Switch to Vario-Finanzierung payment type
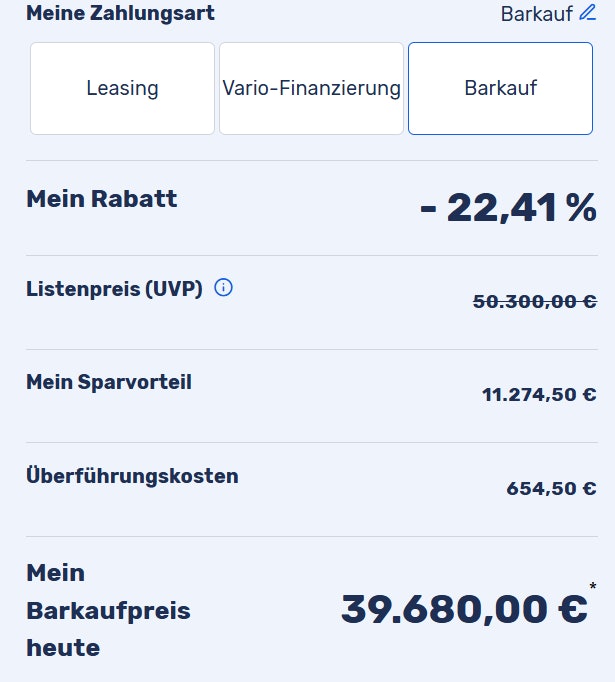 tap(311, 88)
